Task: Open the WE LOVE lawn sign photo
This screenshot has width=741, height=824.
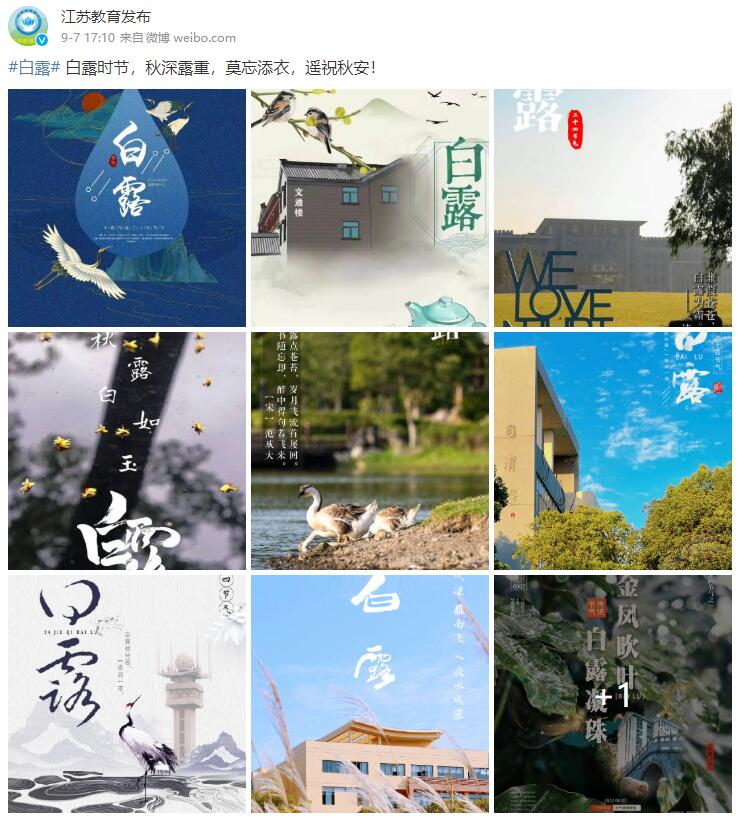Action: point(612,207)
